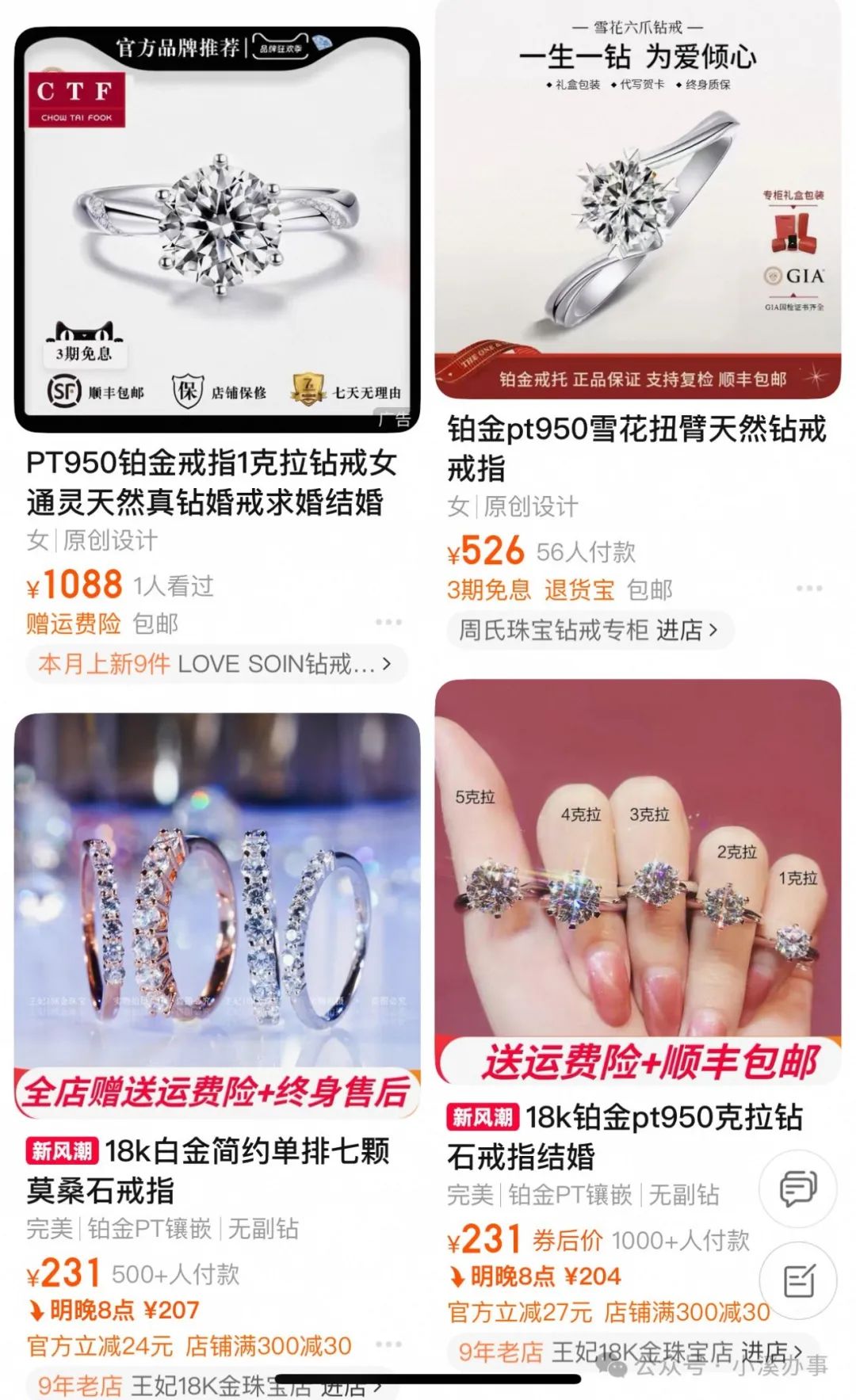Open more options for the ¥1088 ring
Image resolution: width=856 pixels, height=1400 pixels.
pyautogui.click(x=388, y=622)
